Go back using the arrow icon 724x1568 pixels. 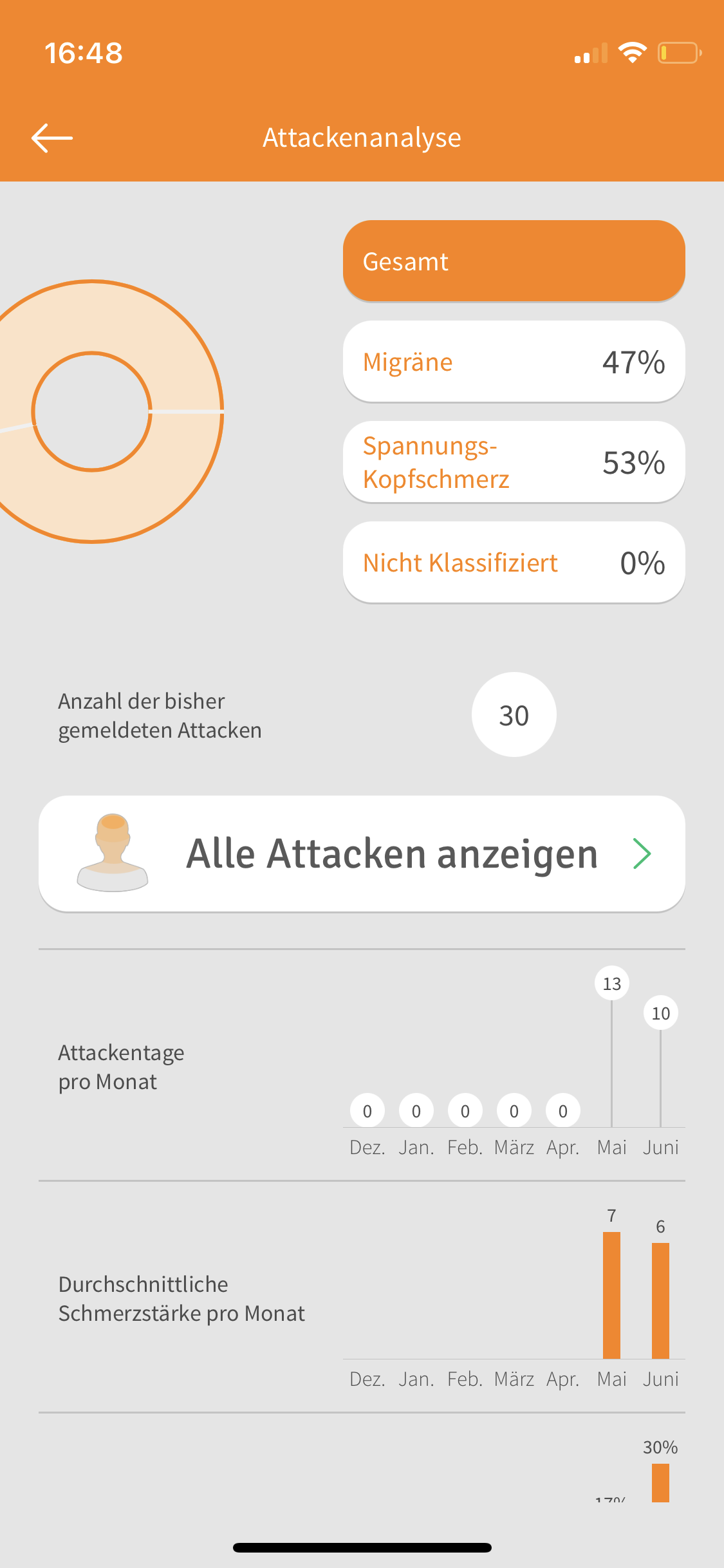click(x=52, y=138)
